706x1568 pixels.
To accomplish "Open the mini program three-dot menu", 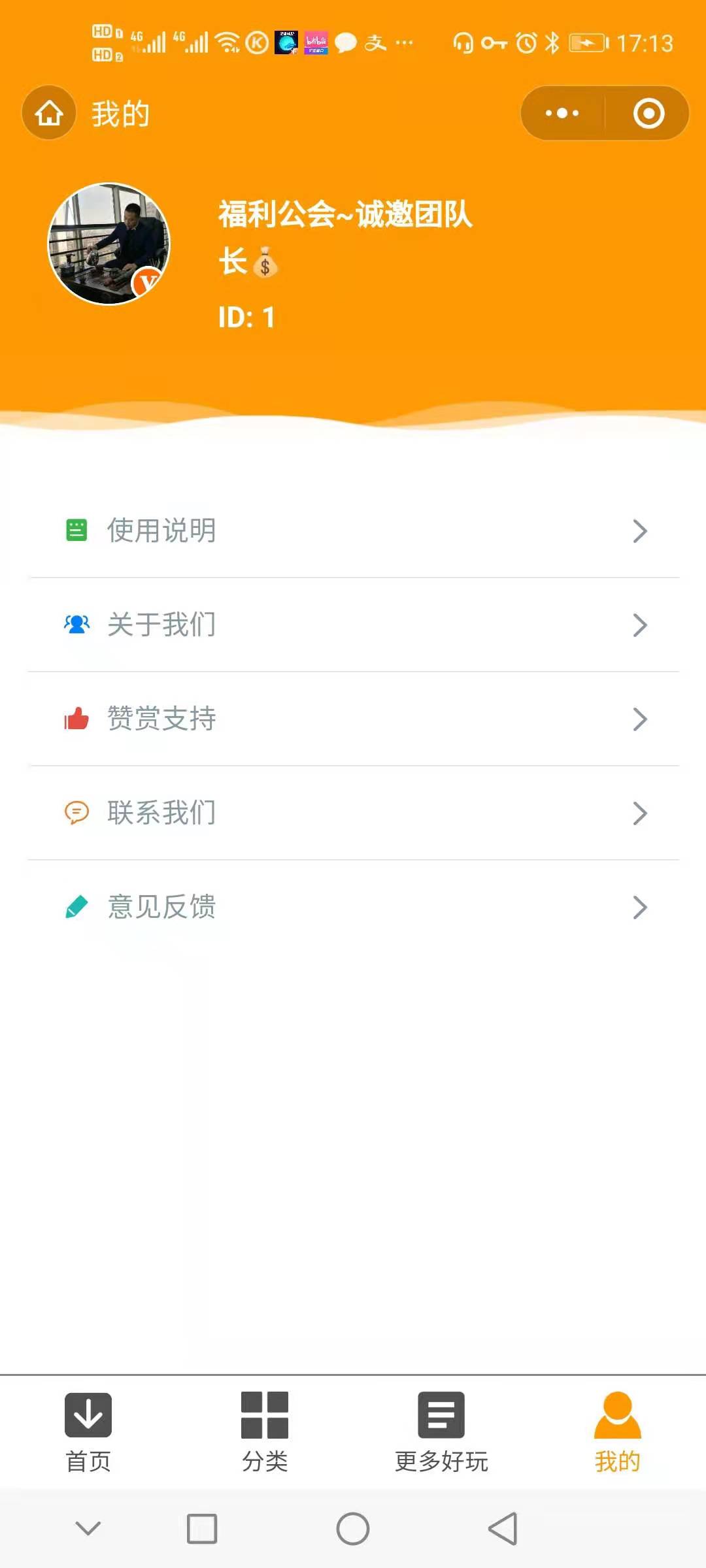I will pos(562,113).
